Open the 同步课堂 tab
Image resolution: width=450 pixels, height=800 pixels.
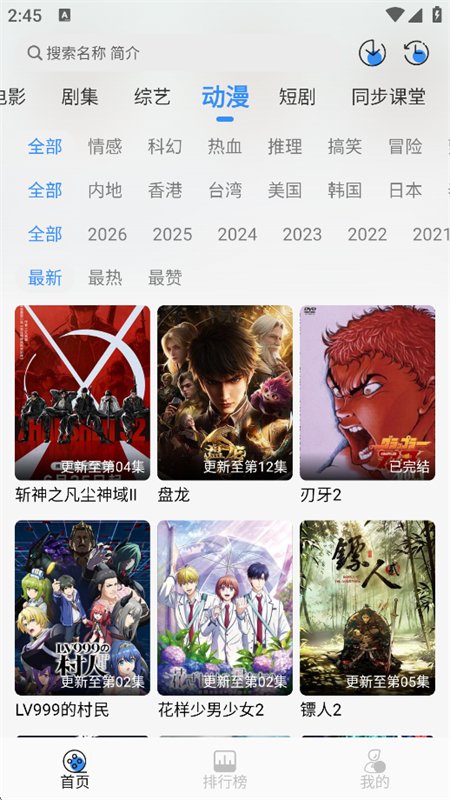(388, 96)
